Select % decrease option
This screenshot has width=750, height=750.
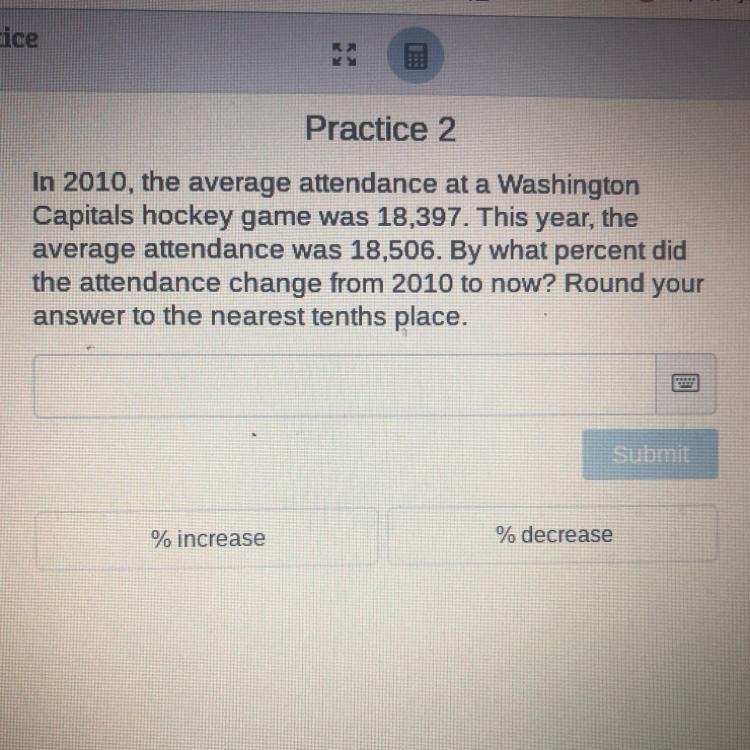552,534
